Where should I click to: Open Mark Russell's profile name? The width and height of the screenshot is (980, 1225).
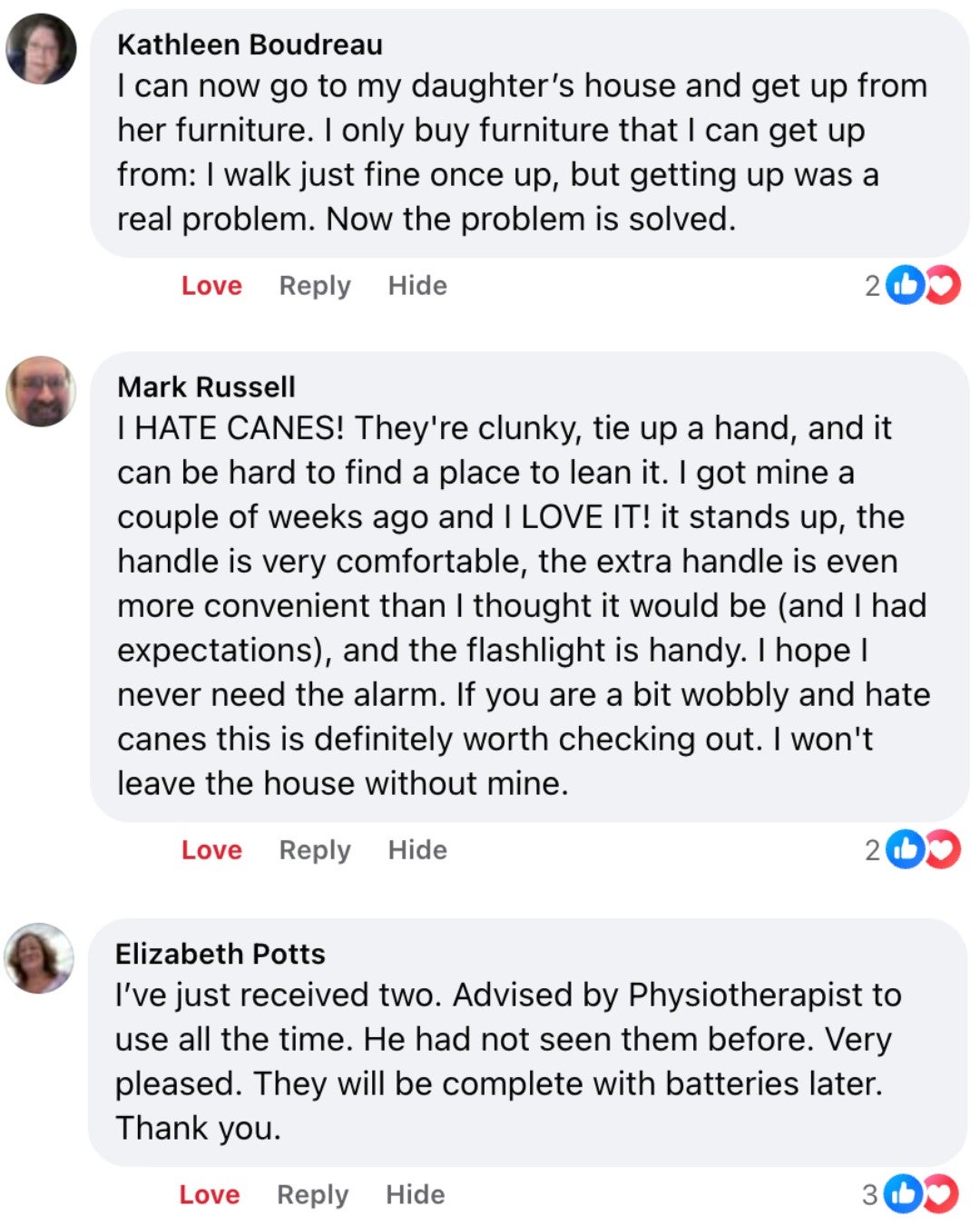click(x=206, y=387)
